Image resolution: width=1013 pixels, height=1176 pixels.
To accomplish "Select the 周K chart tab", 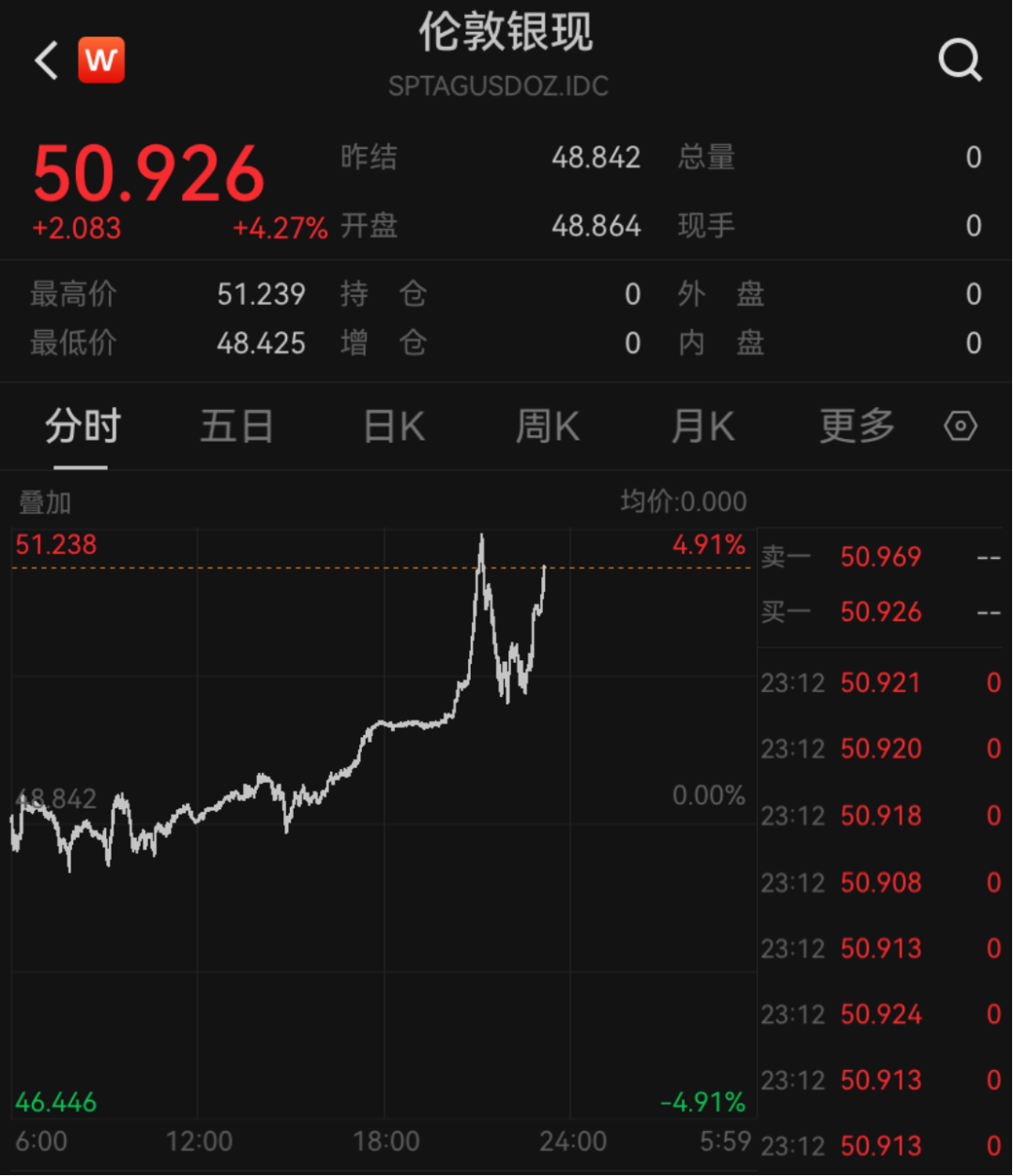I will (x=548, y=428).
